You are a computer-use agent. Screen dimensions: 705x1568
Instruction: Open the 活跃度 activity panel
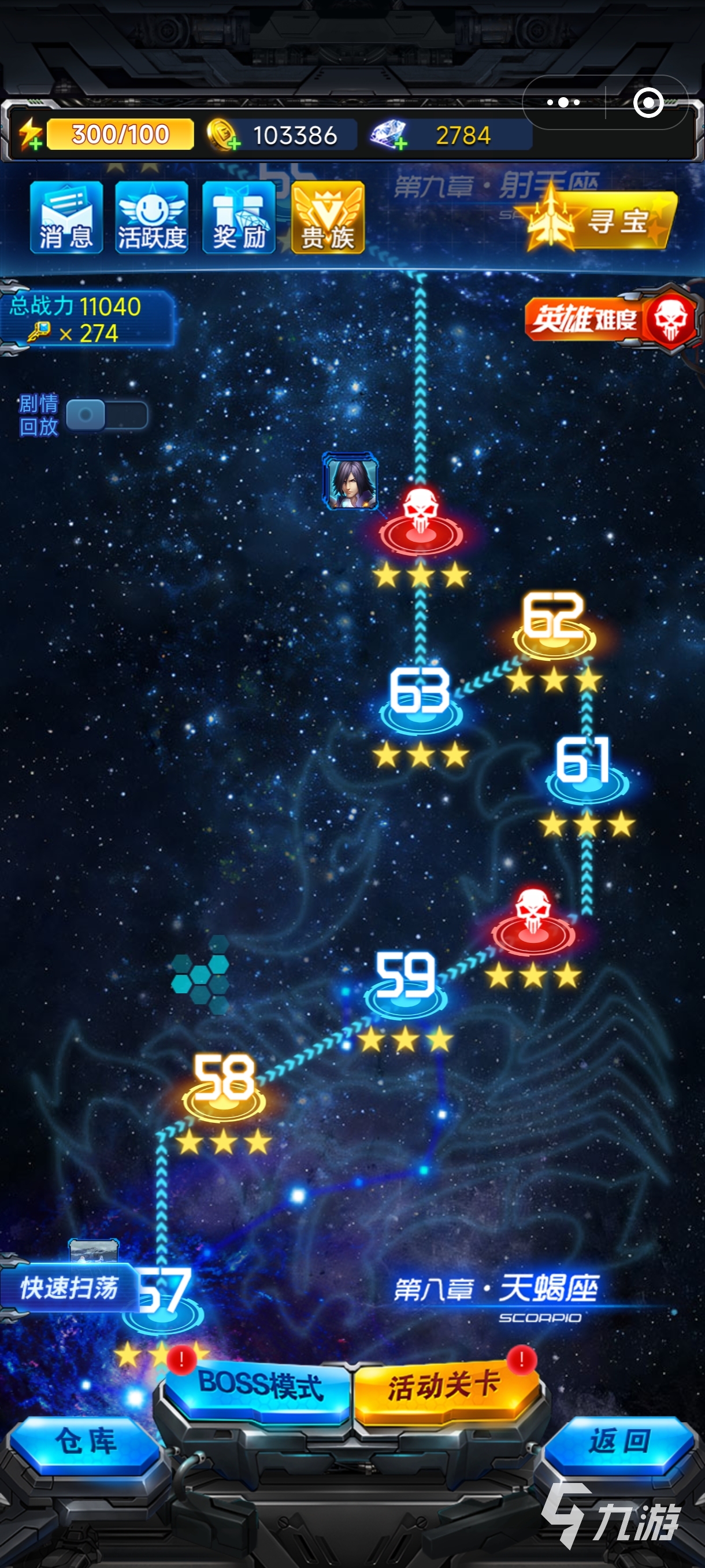[151, 217]
